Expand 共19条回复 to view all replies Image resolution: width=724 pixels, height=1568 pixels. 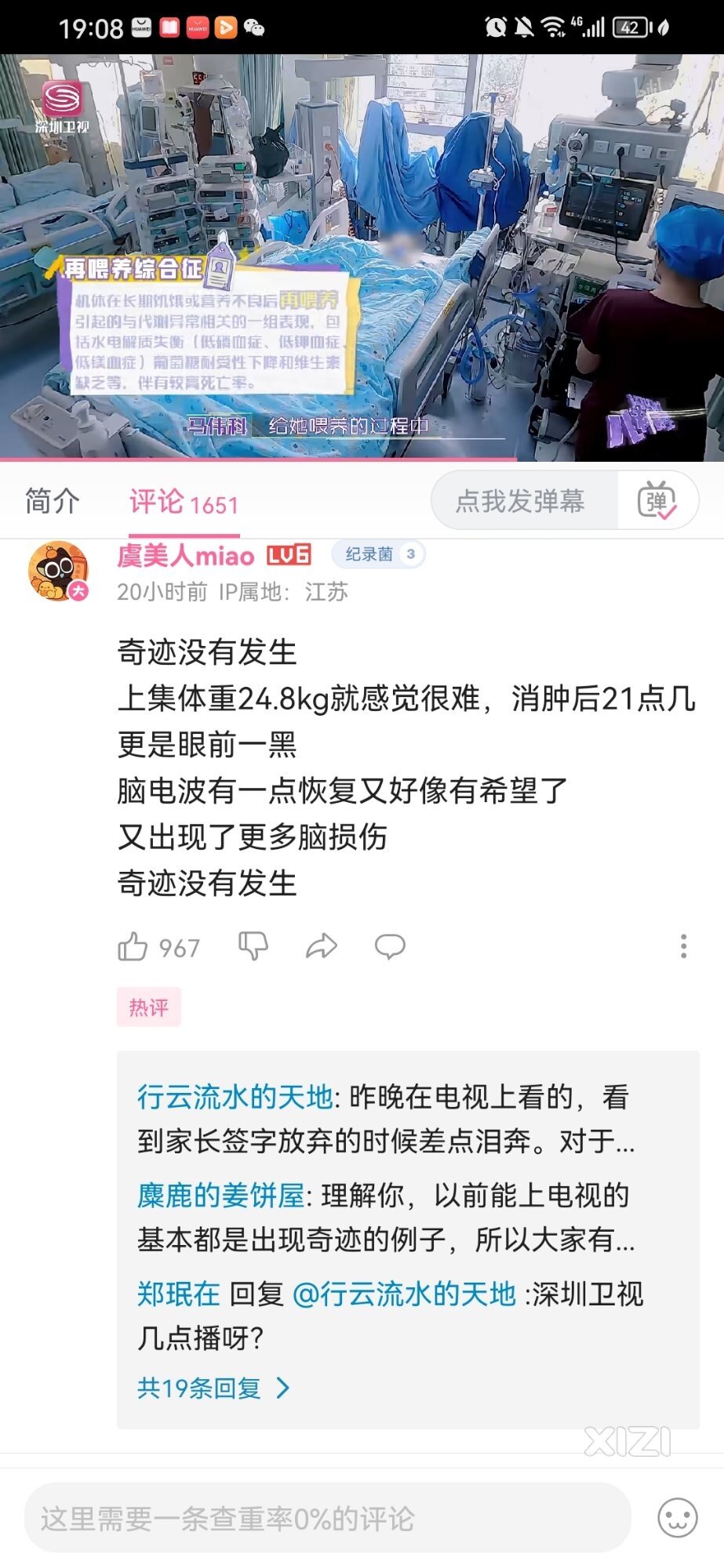(213, 1388)
